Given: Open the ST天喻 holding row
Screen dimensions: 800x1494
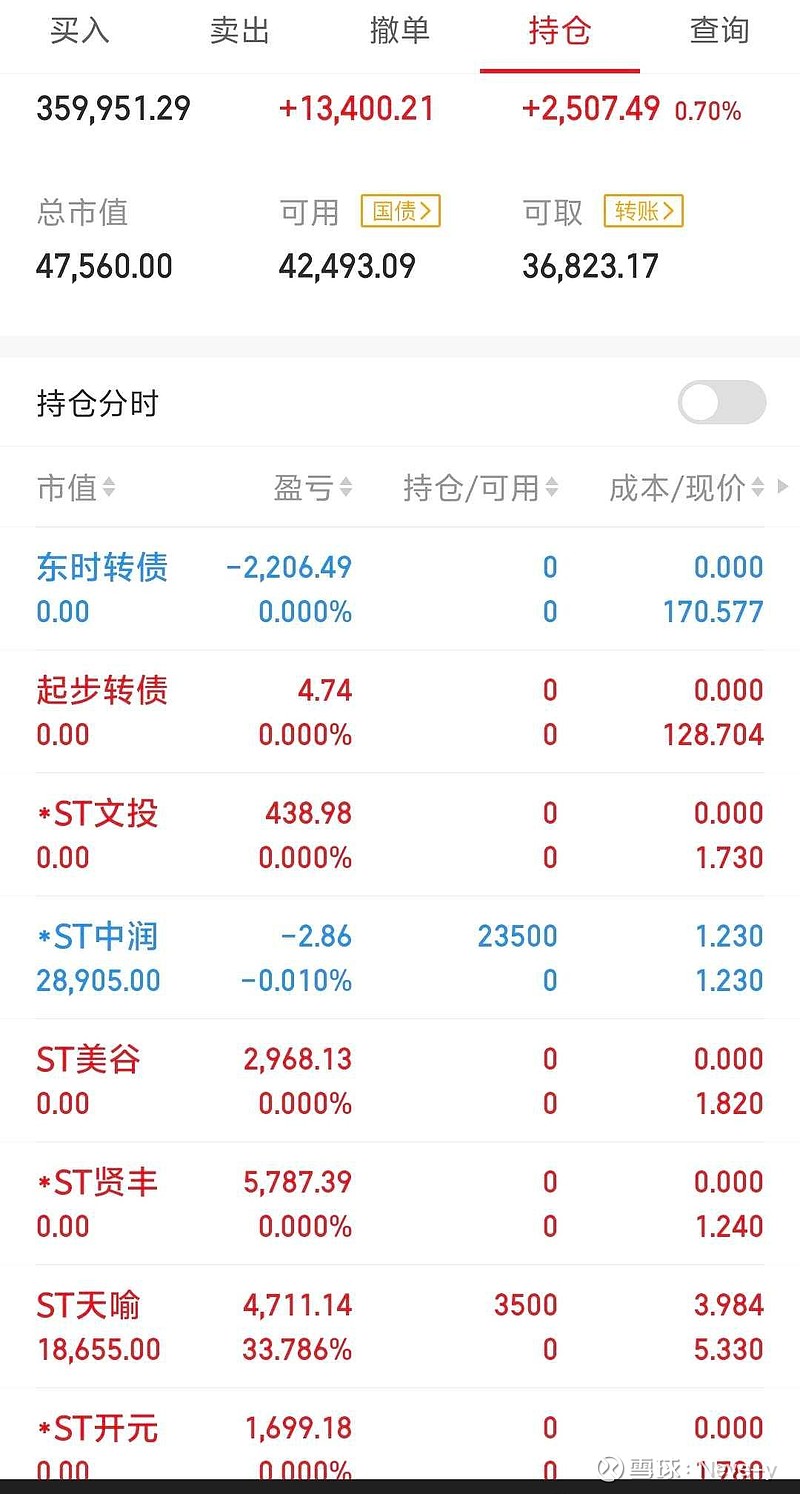Looking at the screenshot, I should [400, 1327].
